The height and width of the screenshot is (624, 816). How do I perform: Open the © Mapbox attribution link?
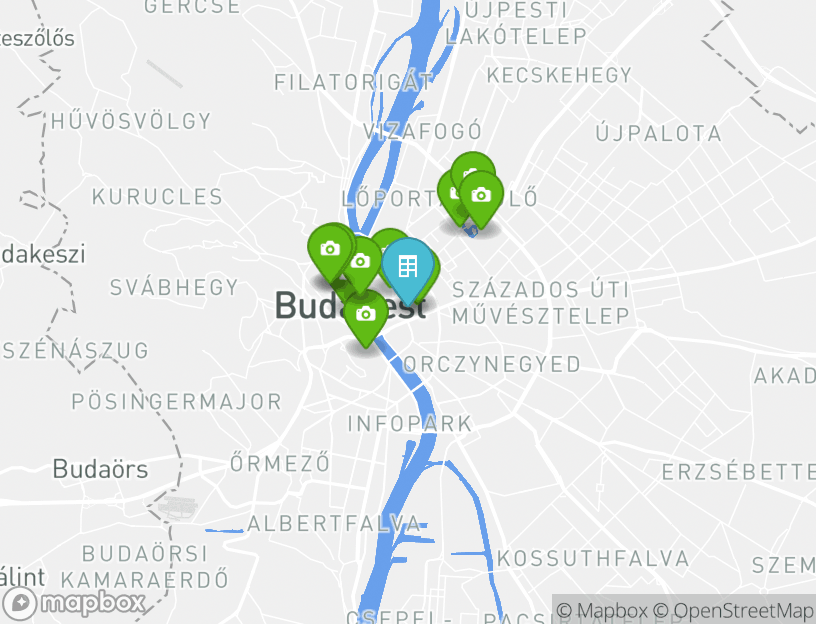click(x=602, y=610)
